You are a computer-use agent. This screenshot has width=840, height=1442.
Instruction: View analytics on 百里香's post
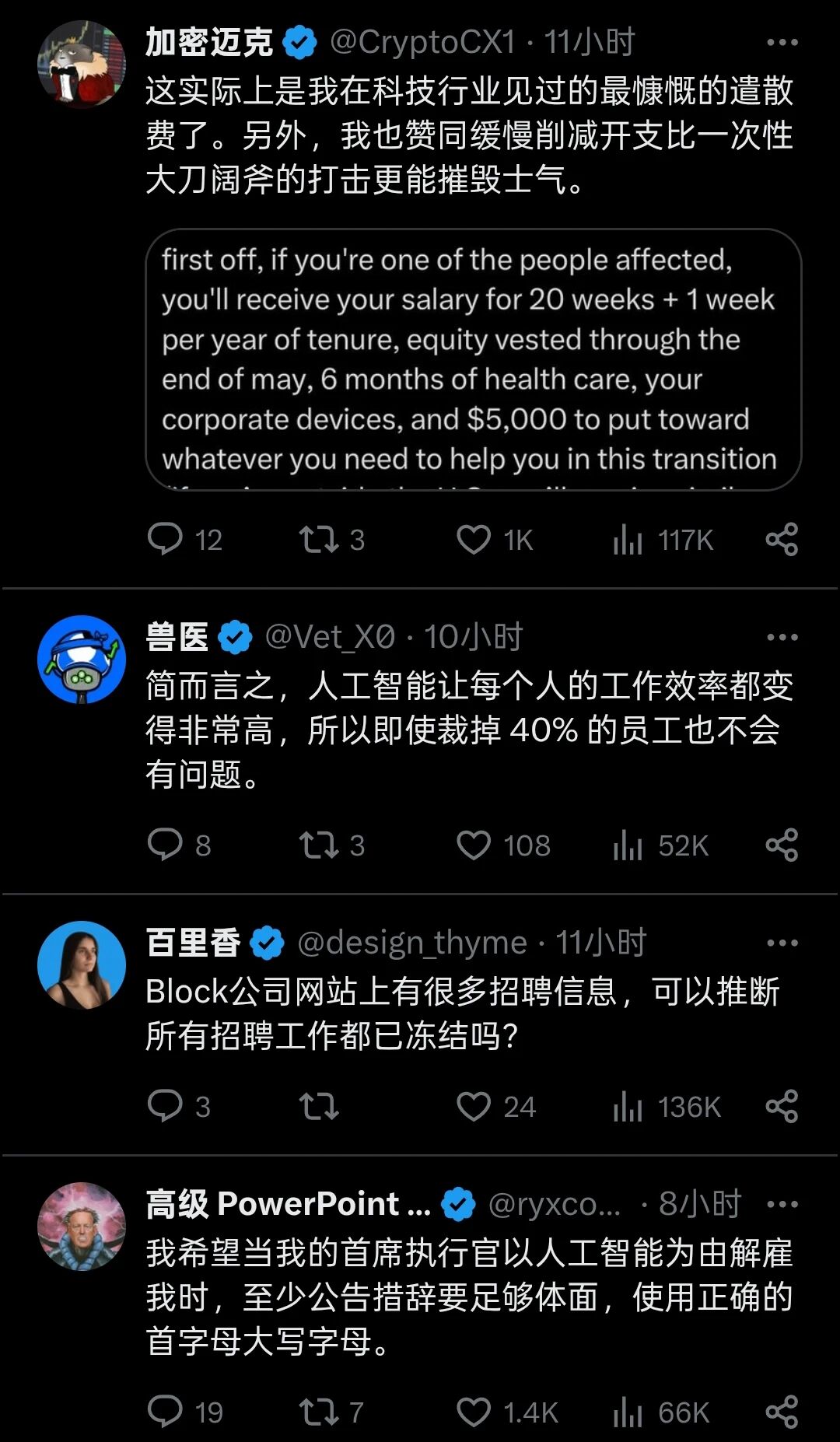point(628,1107)
